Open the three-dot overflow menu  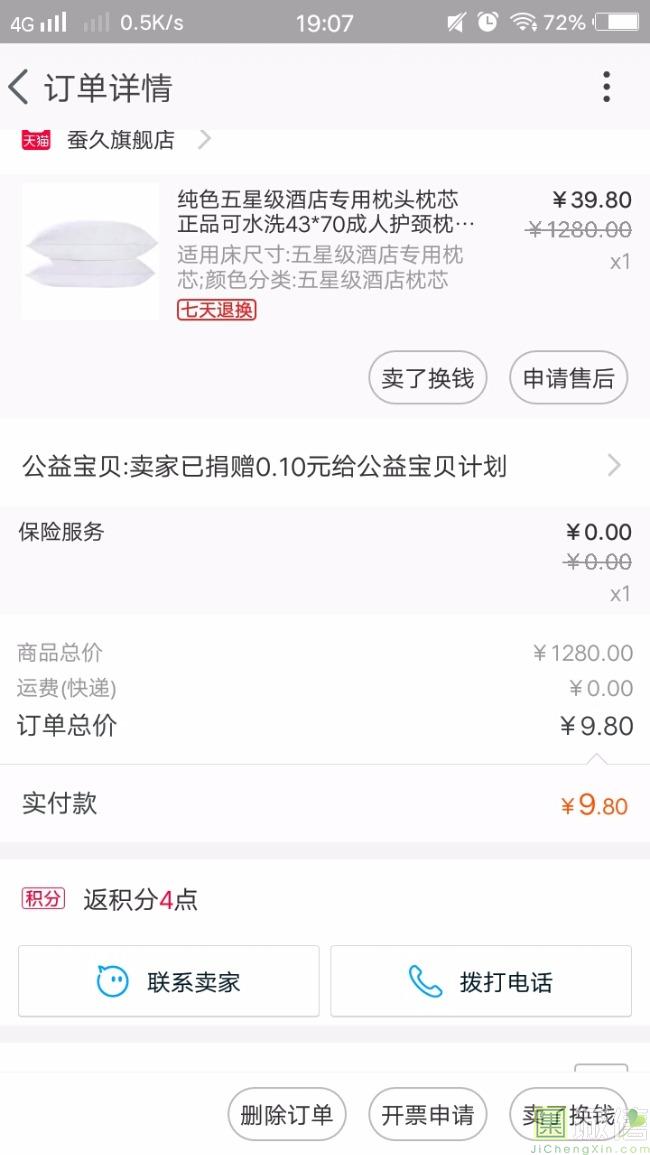[x=606, y=88]
